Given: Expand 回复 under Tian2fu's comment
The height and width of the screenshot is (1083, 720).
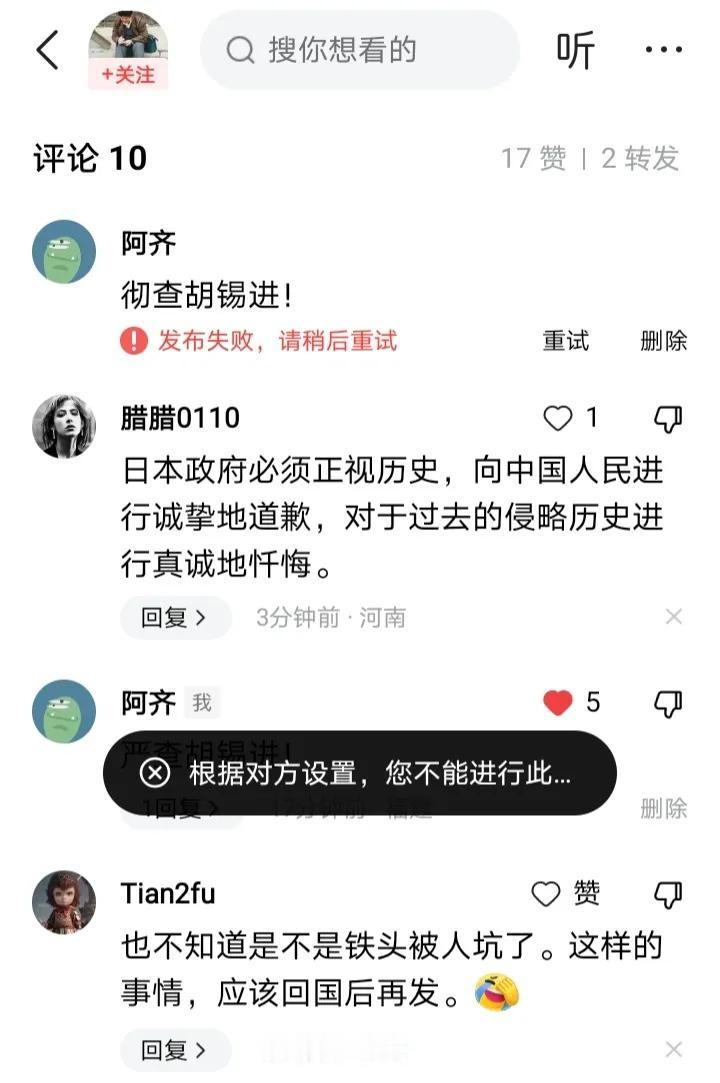Looking at the screenshot, I should pos(175,1051).
